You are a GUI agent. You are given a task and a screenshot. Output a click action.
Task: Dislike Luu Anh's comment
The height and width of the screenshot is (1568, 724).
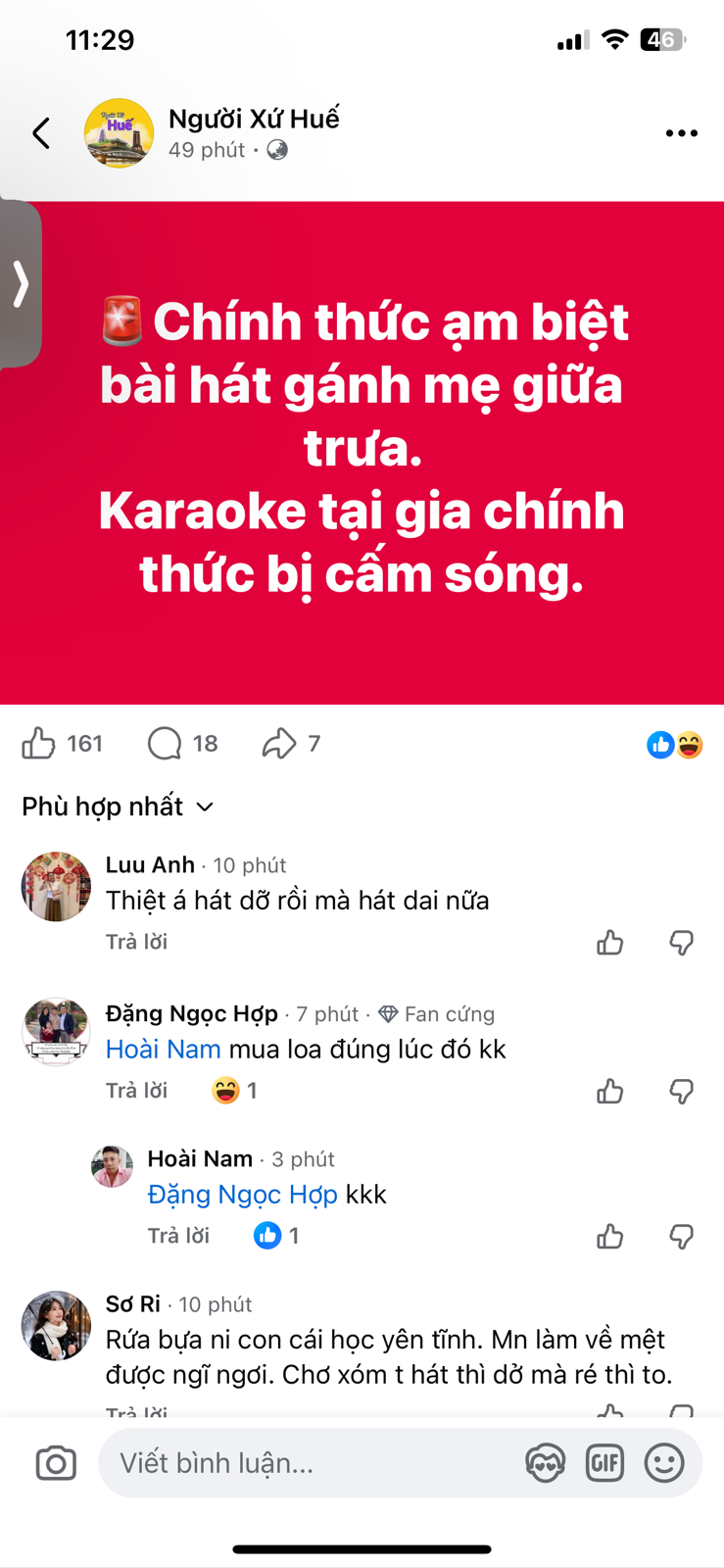pos(681,943)
